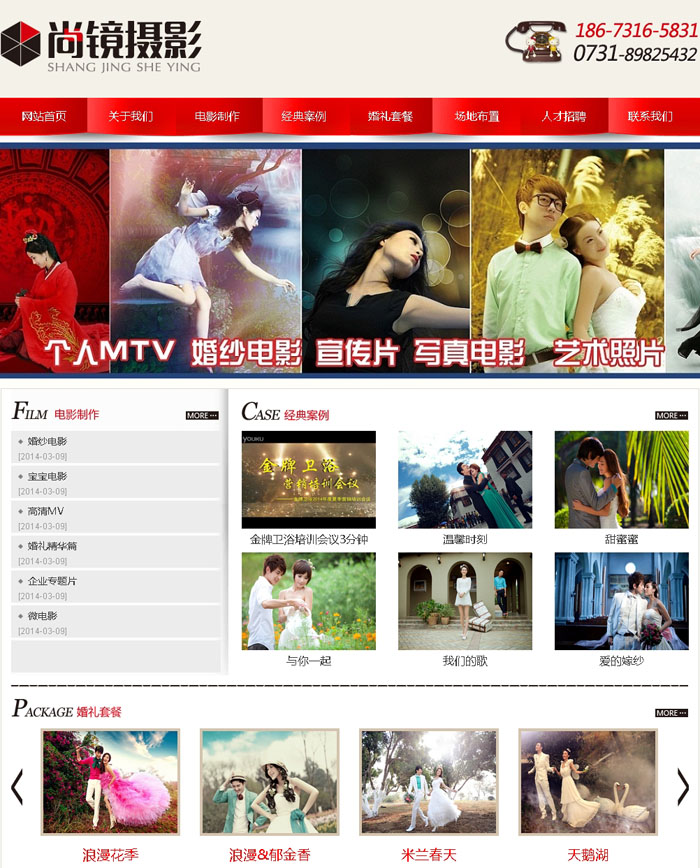
Task: Open the 天鹅湖 package card
Action: click(588, 782)
